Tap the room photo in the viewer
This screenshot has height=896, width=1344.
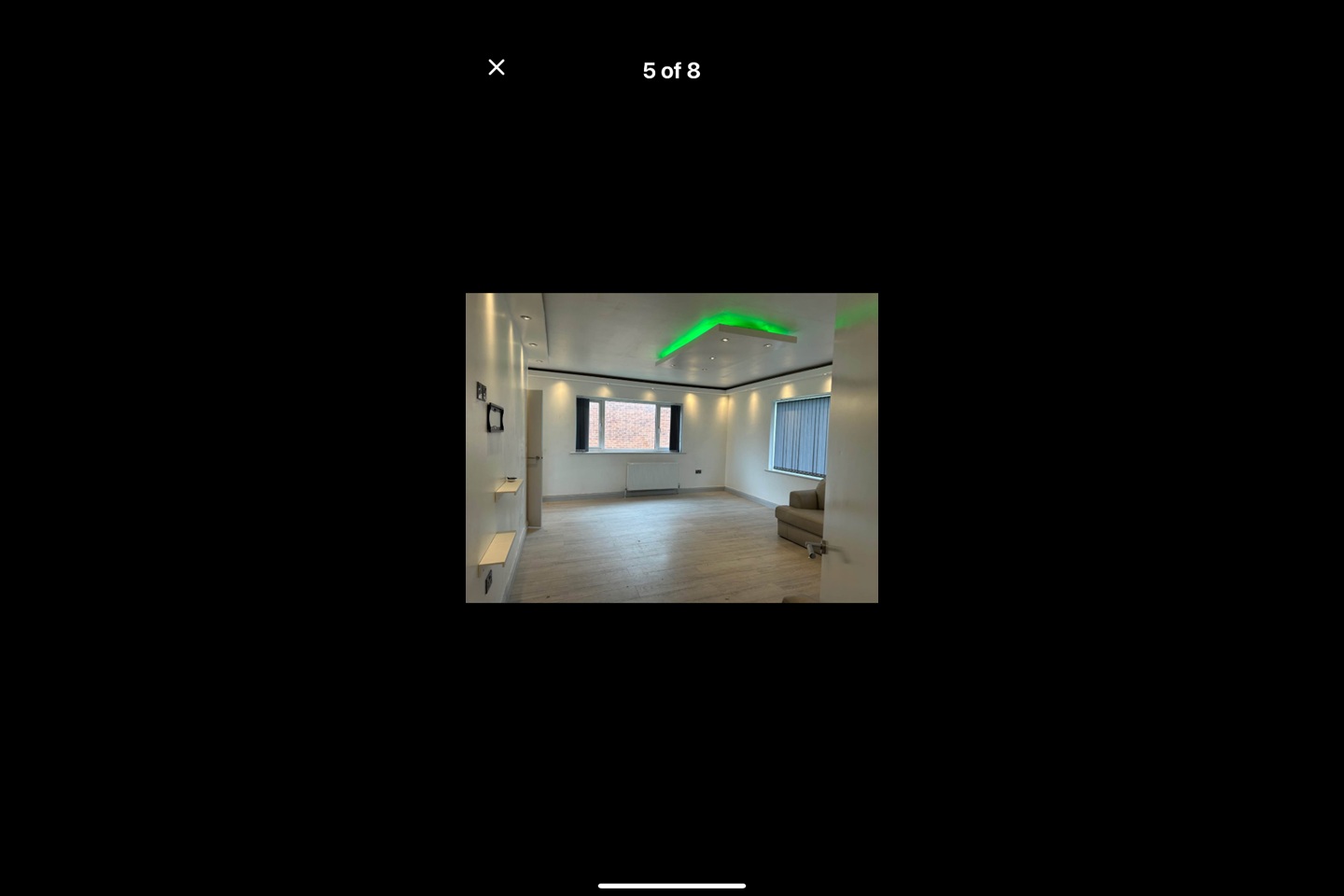[x=672, y=448]
